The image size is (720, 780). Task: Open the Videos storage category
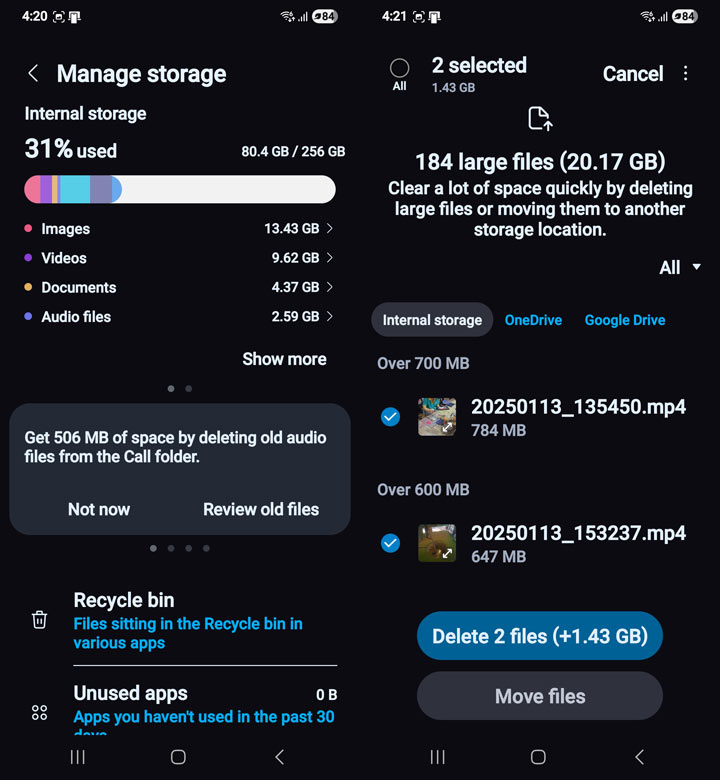(180, 258)
